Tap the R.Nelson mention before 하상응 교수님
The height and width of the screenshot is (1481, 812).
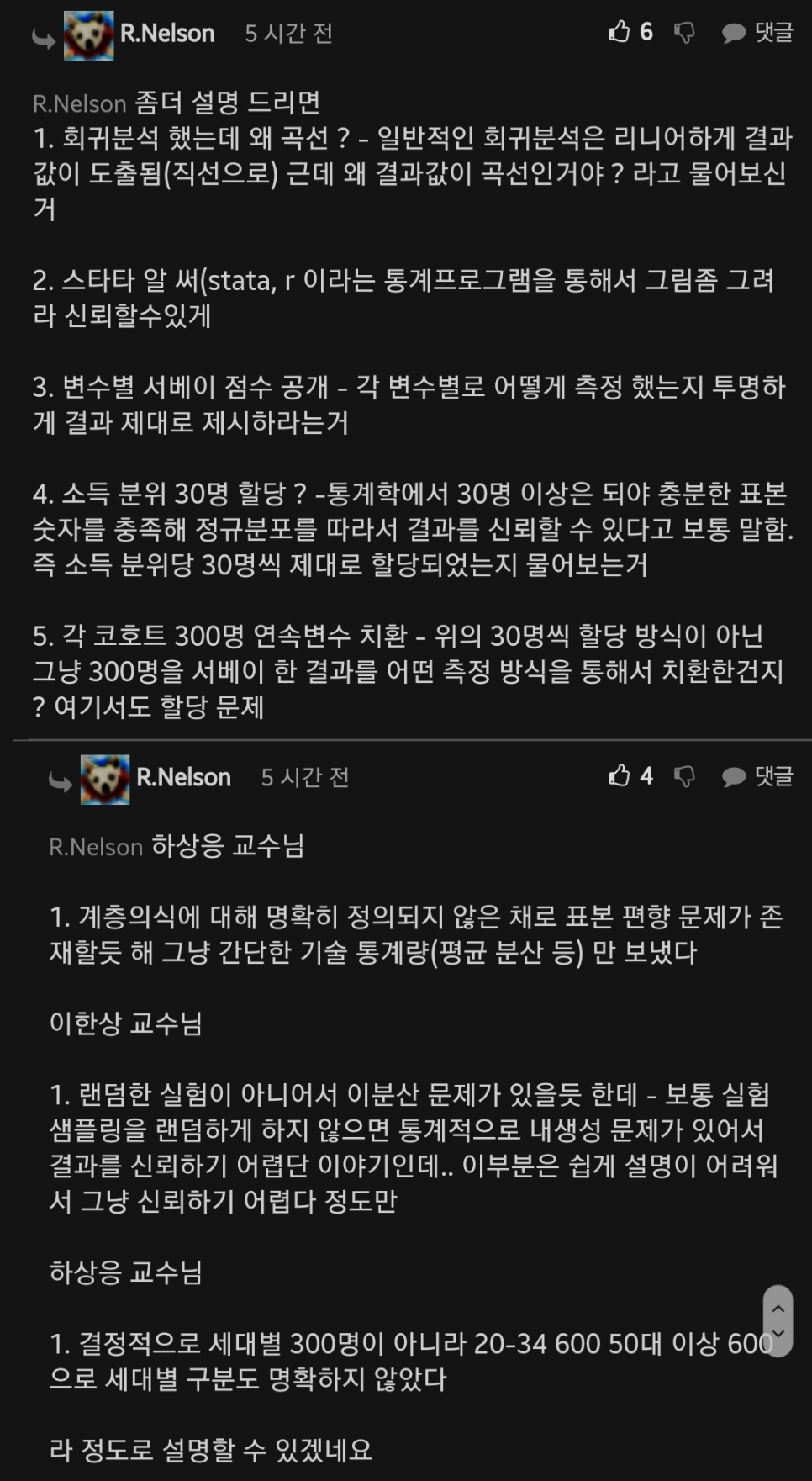tap(96, 847)
